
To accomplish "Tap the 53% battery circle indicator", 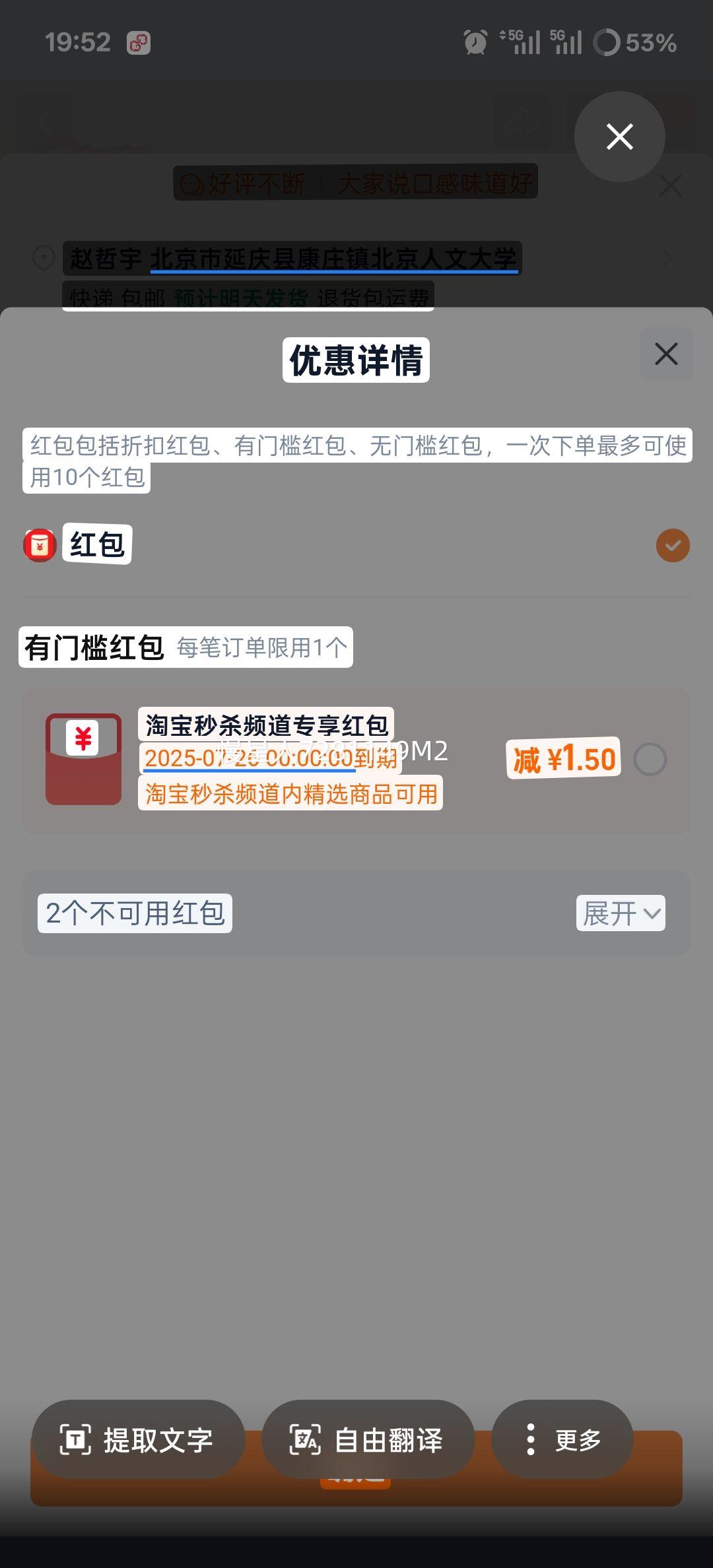I will (606, 42).
